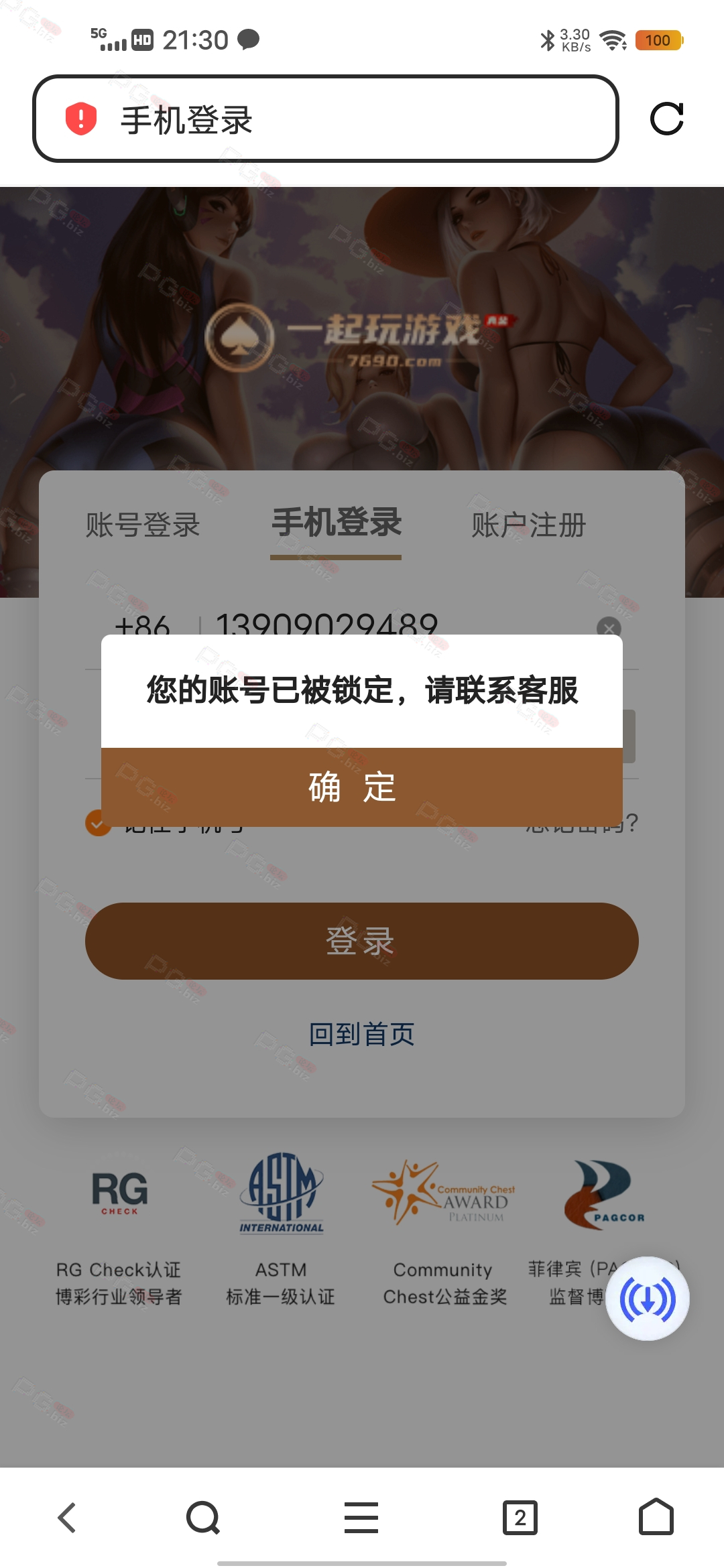724x1568 pixels.
Task: Open the browser menu with three lines
Action: pos(361,1518)
